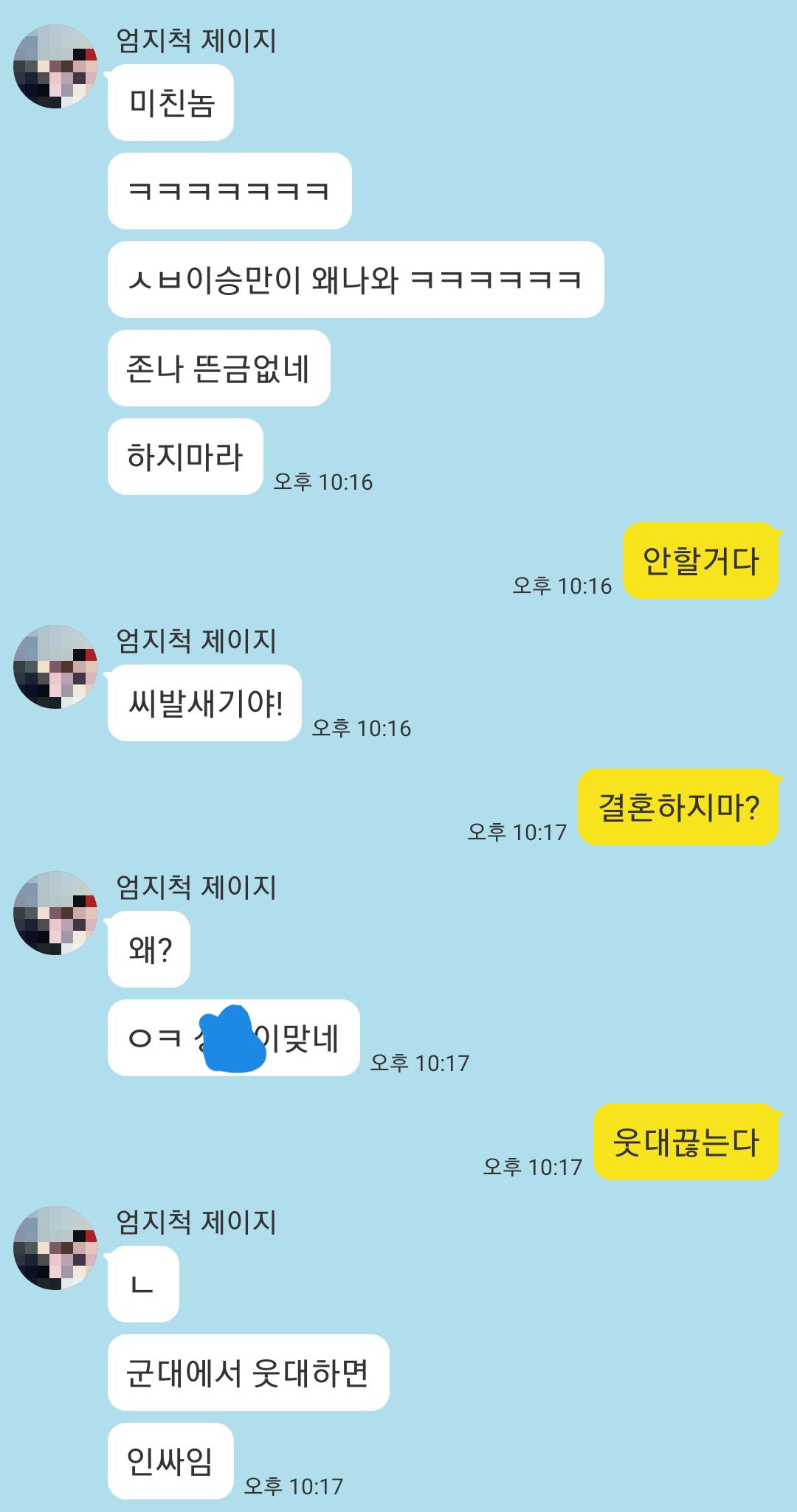Tap profile avatar next to the 왜? message
Image resolution: width=797 pixels, height=1512 pixels.
point(55,913)
